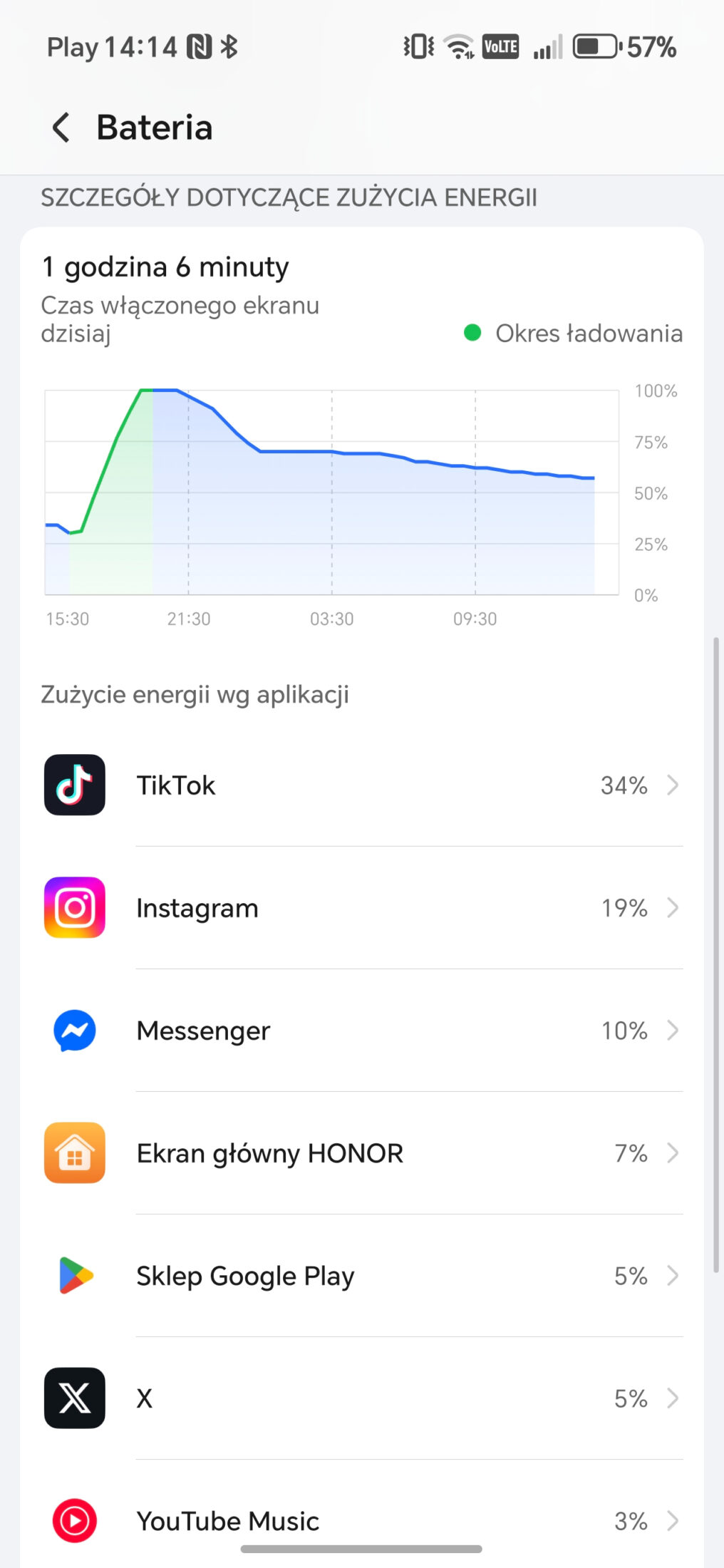View Messenger power consumption details
The height and width of the screenshot is (1568, 724).
(362, 1030)
